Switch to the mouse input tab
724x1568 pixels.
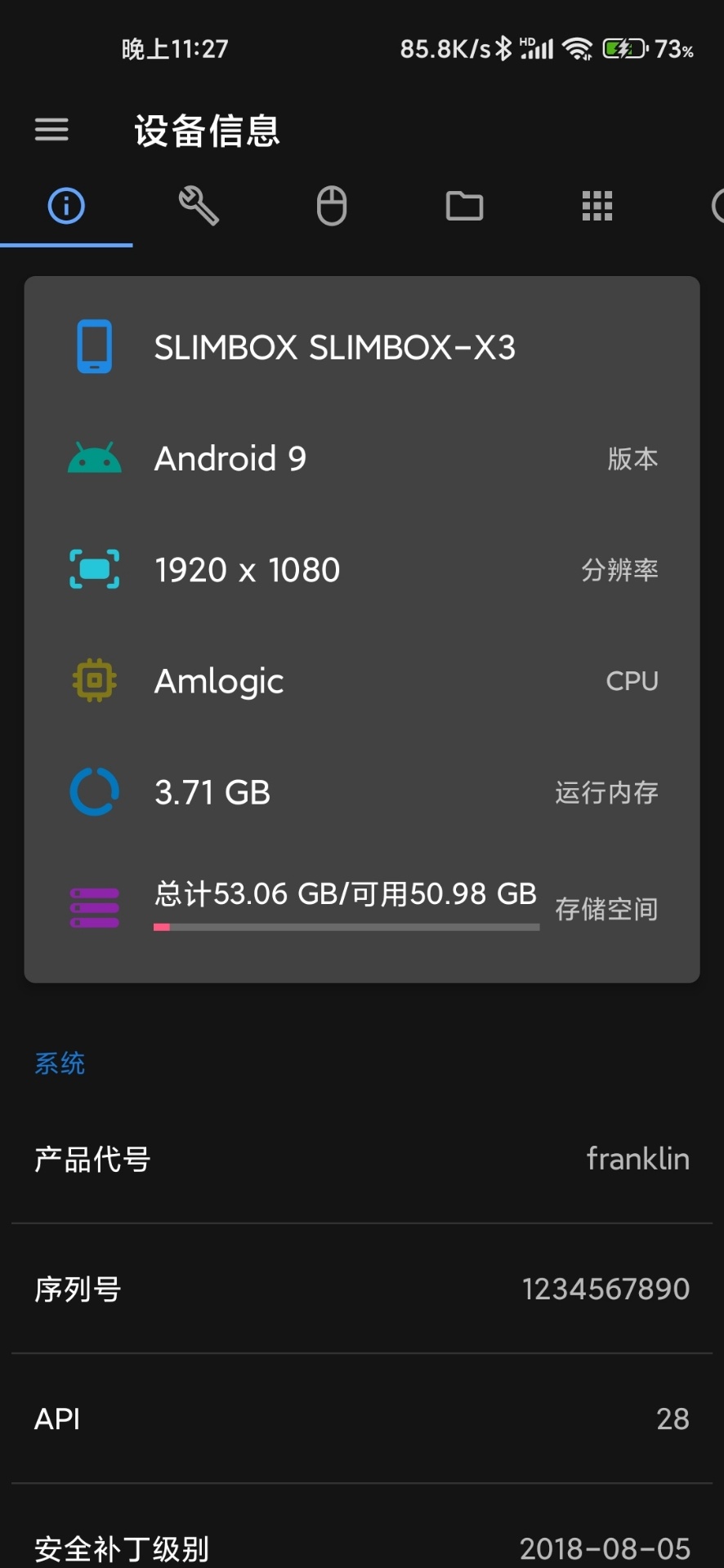(x=332, y=206)
